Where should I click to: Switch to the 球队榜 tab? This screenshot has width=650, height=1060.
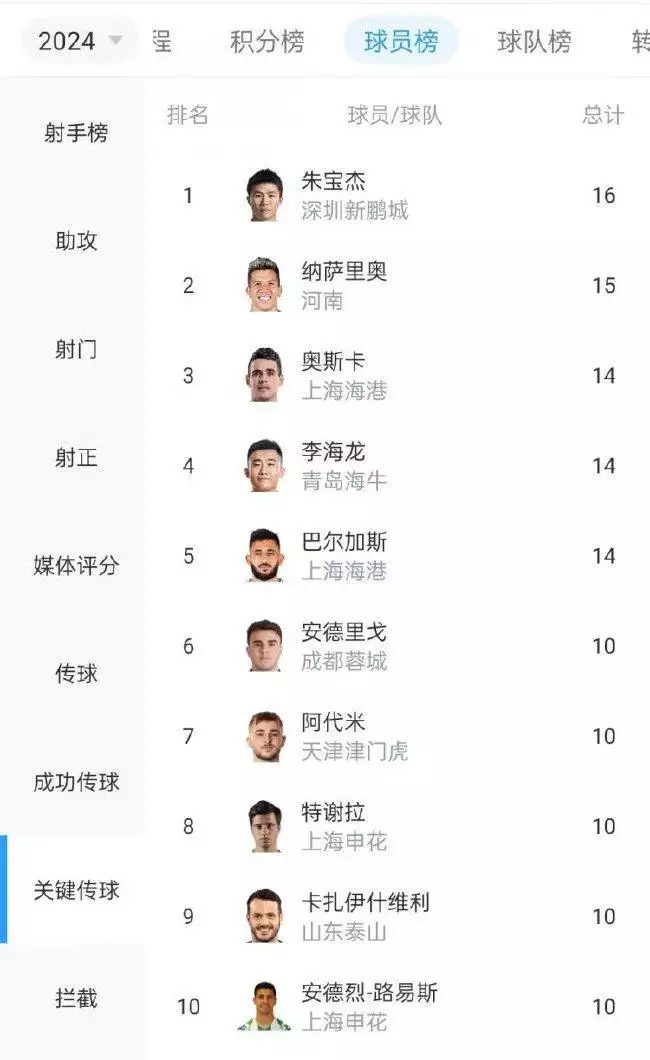534,41
